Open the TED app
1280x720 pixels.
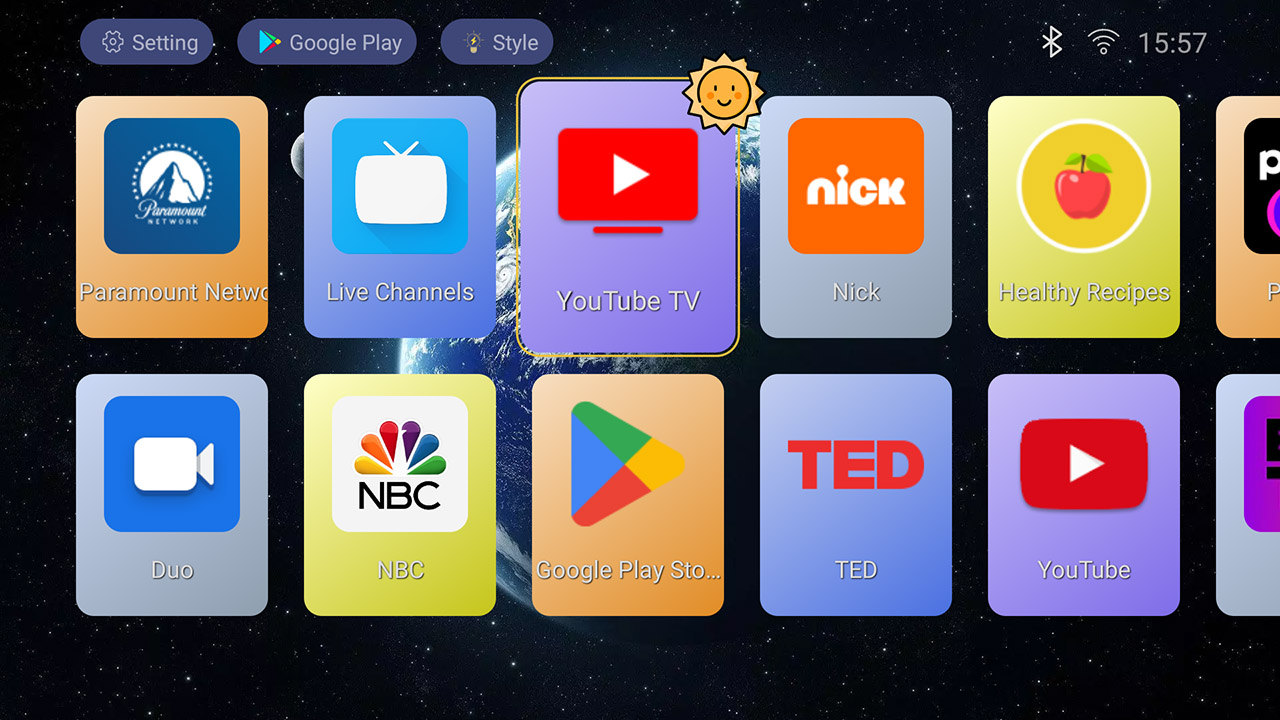856,495
